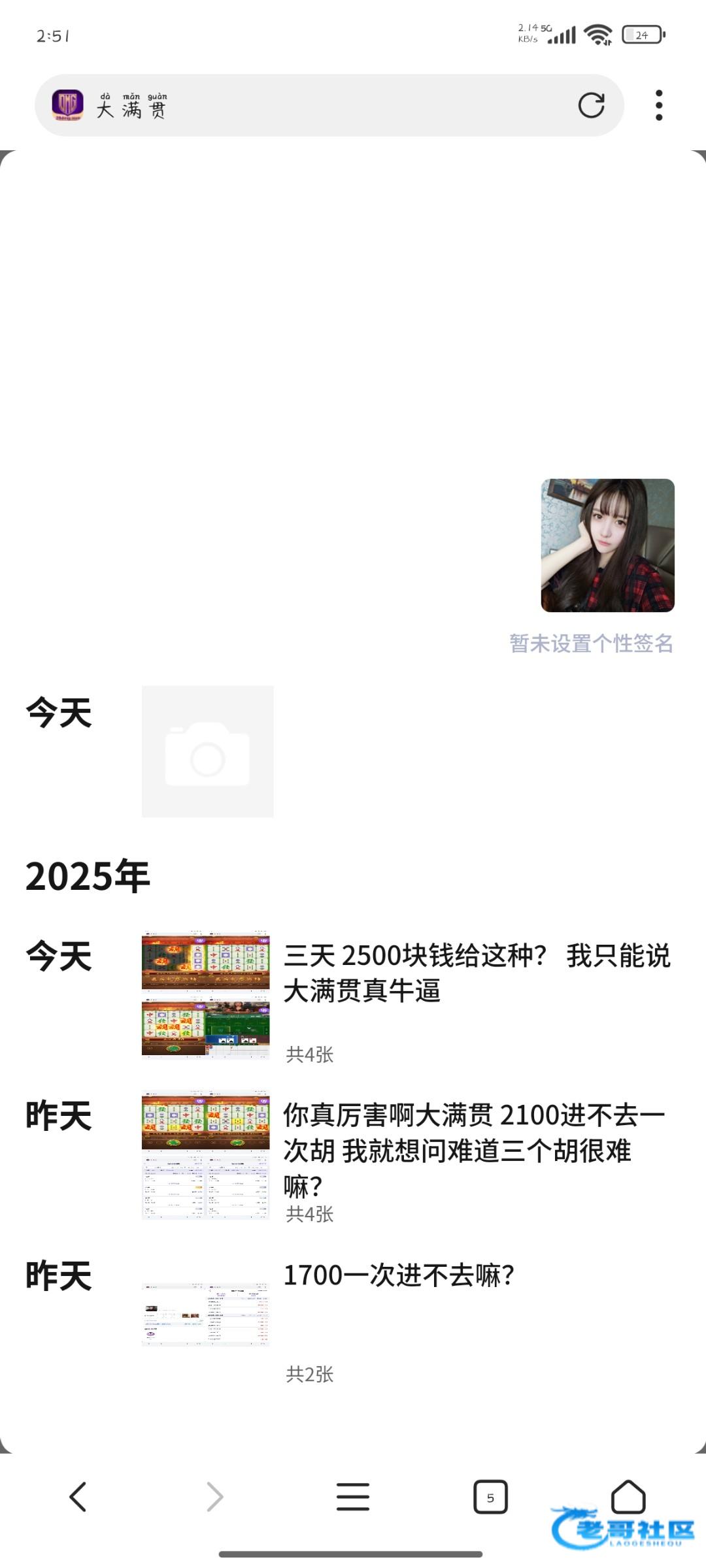Go to the browser home page
This screenshot has height=1568, width=706.
point(628,1497)
